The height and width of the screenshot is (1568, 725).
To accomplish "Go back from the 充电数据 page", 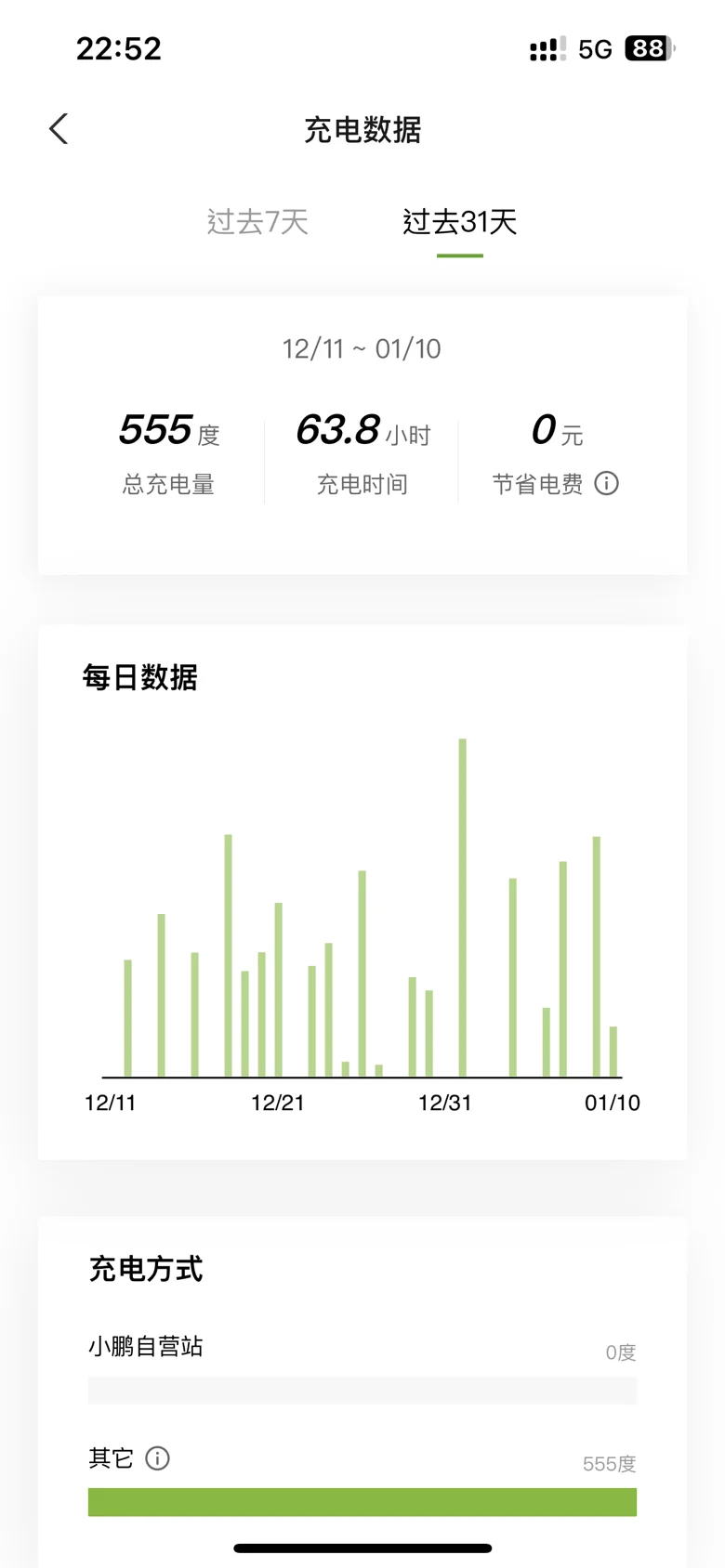I will (59, 129).
